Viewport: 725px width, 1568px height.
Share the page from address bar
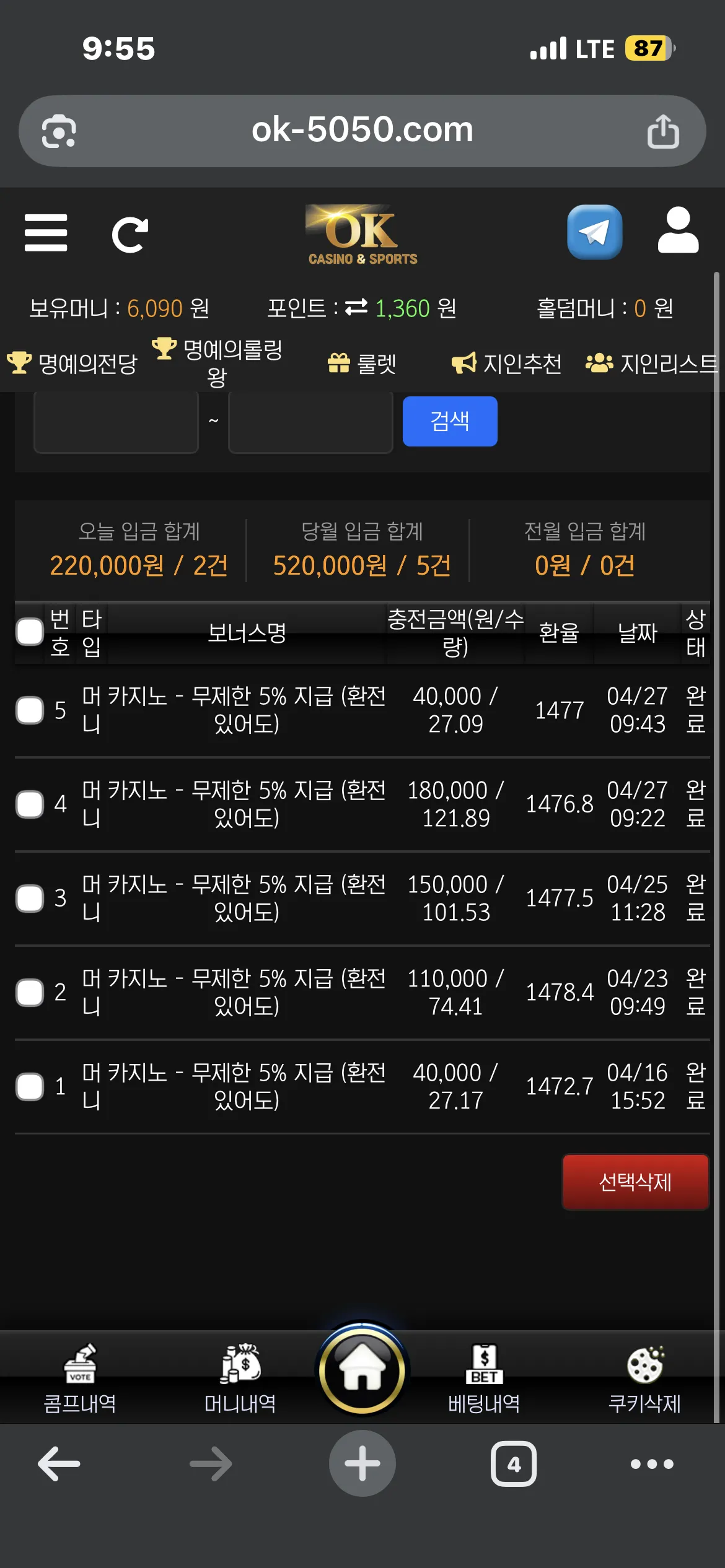tap(663, 131)
